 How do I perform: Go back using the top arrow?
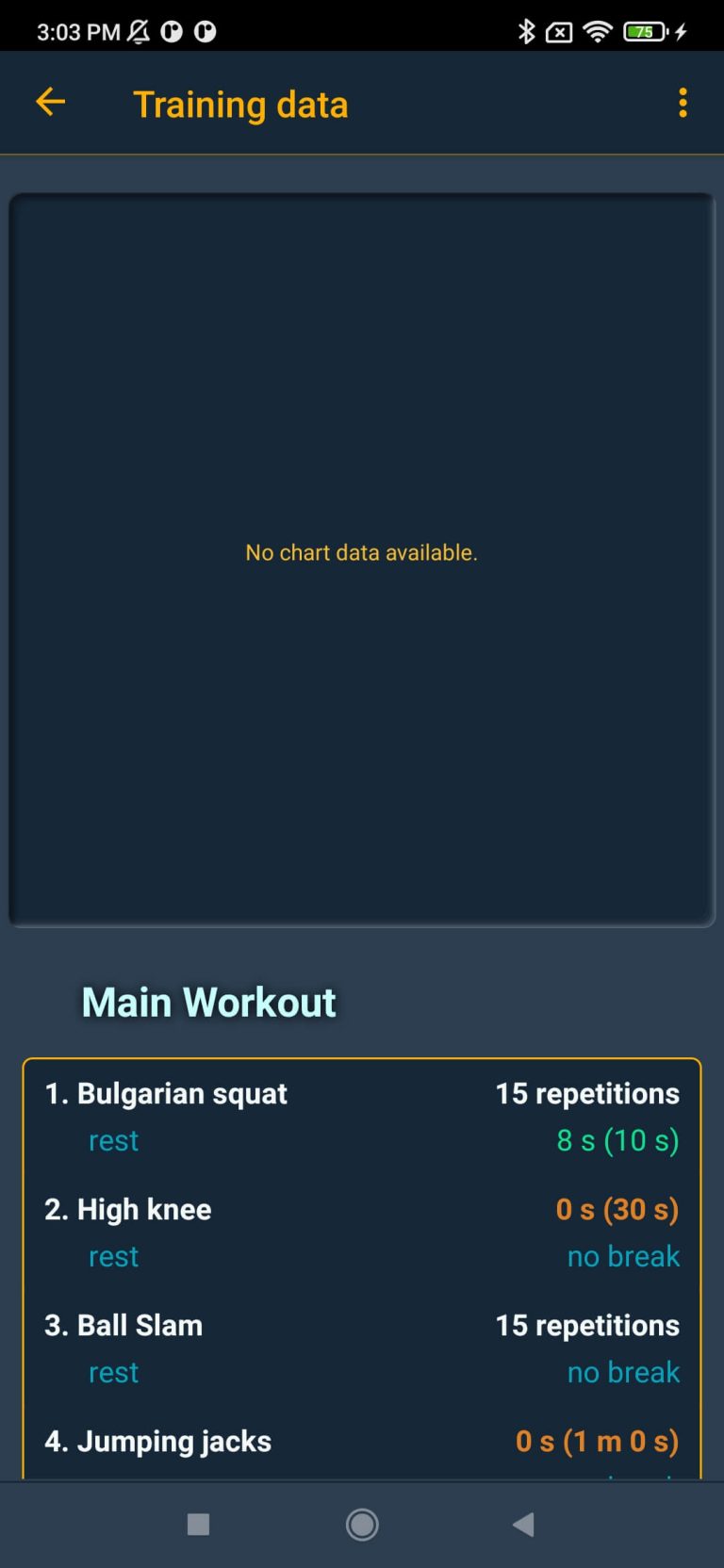[51, 103]
